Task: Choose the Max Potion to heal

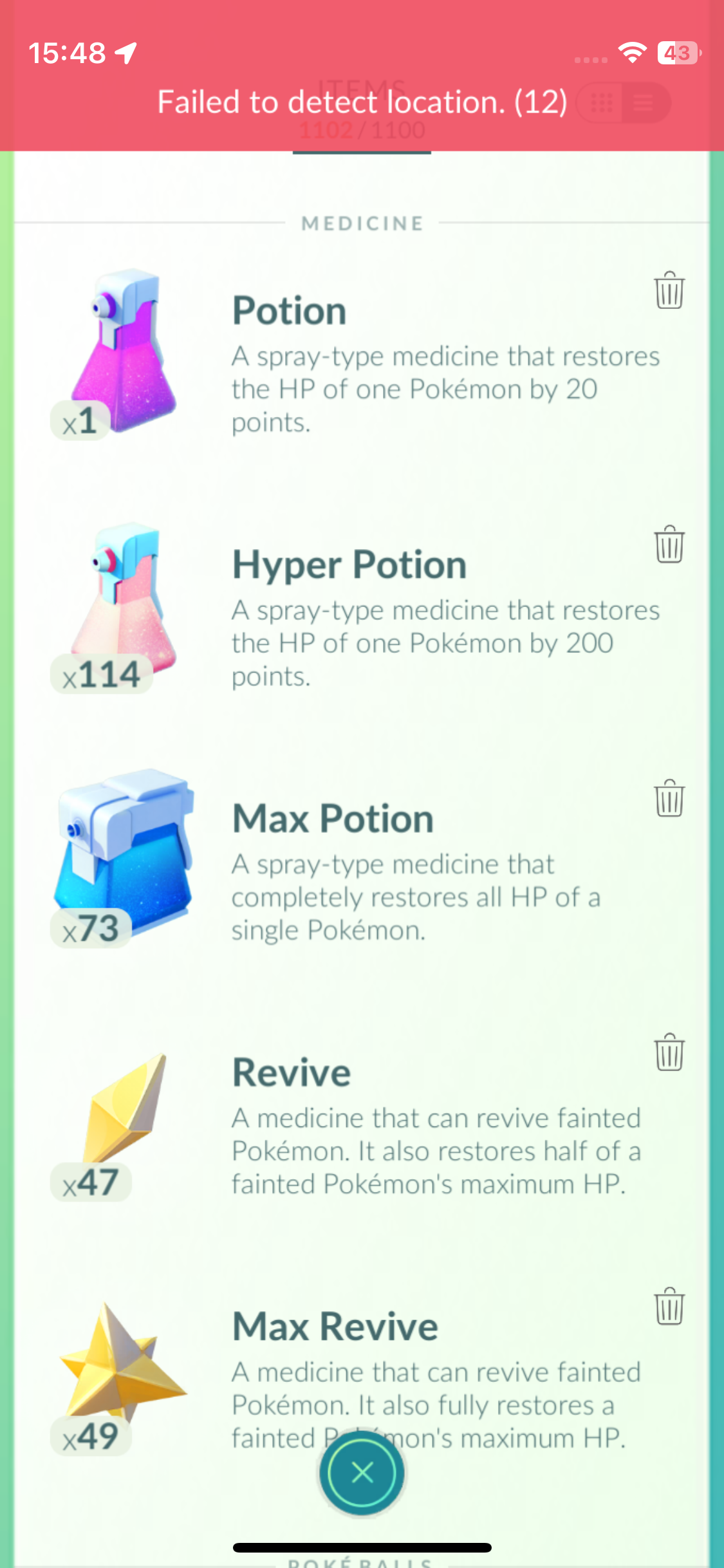Action: (124, 856)
